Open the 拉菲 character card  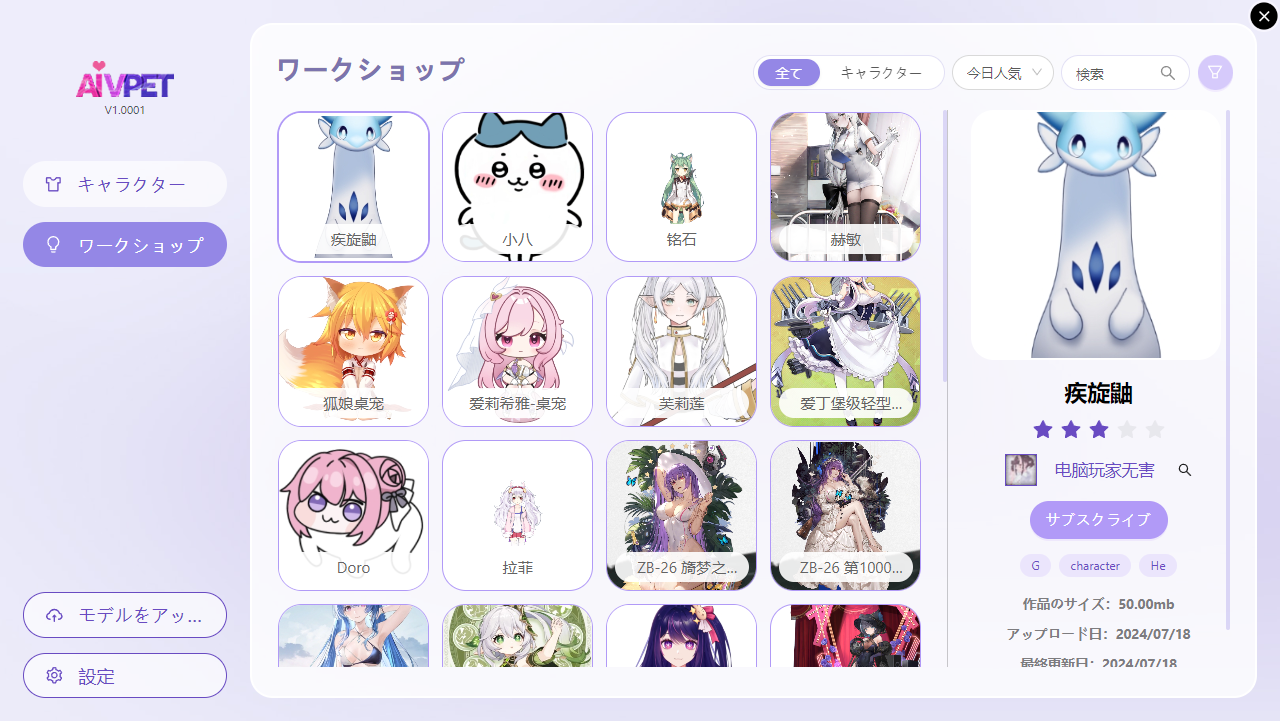point(517,515)
